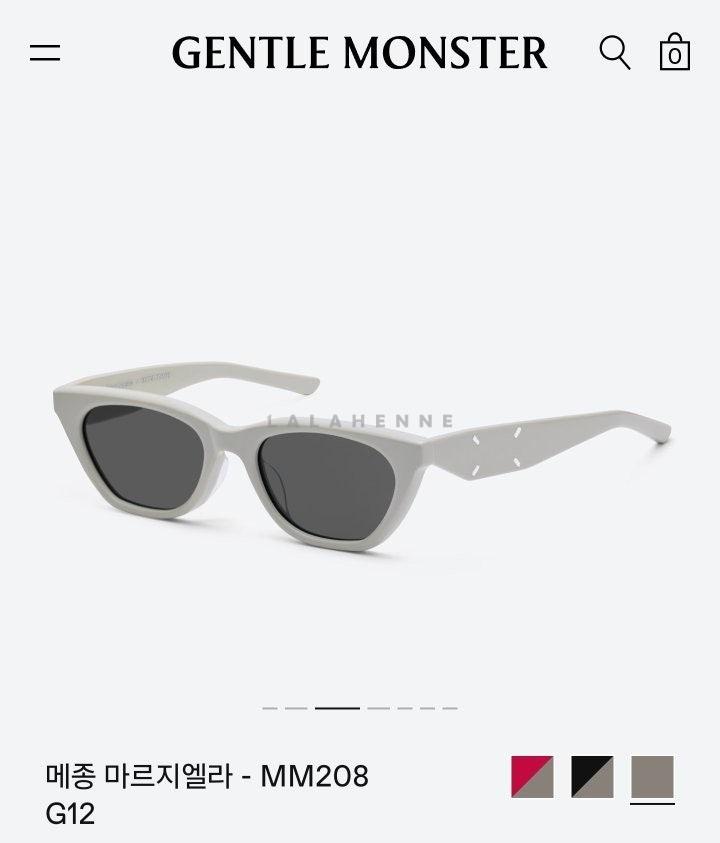Viewport: 720px width, 843px height.
Task: Select the black and grey color swatch
Action: (x=592, y=777)
